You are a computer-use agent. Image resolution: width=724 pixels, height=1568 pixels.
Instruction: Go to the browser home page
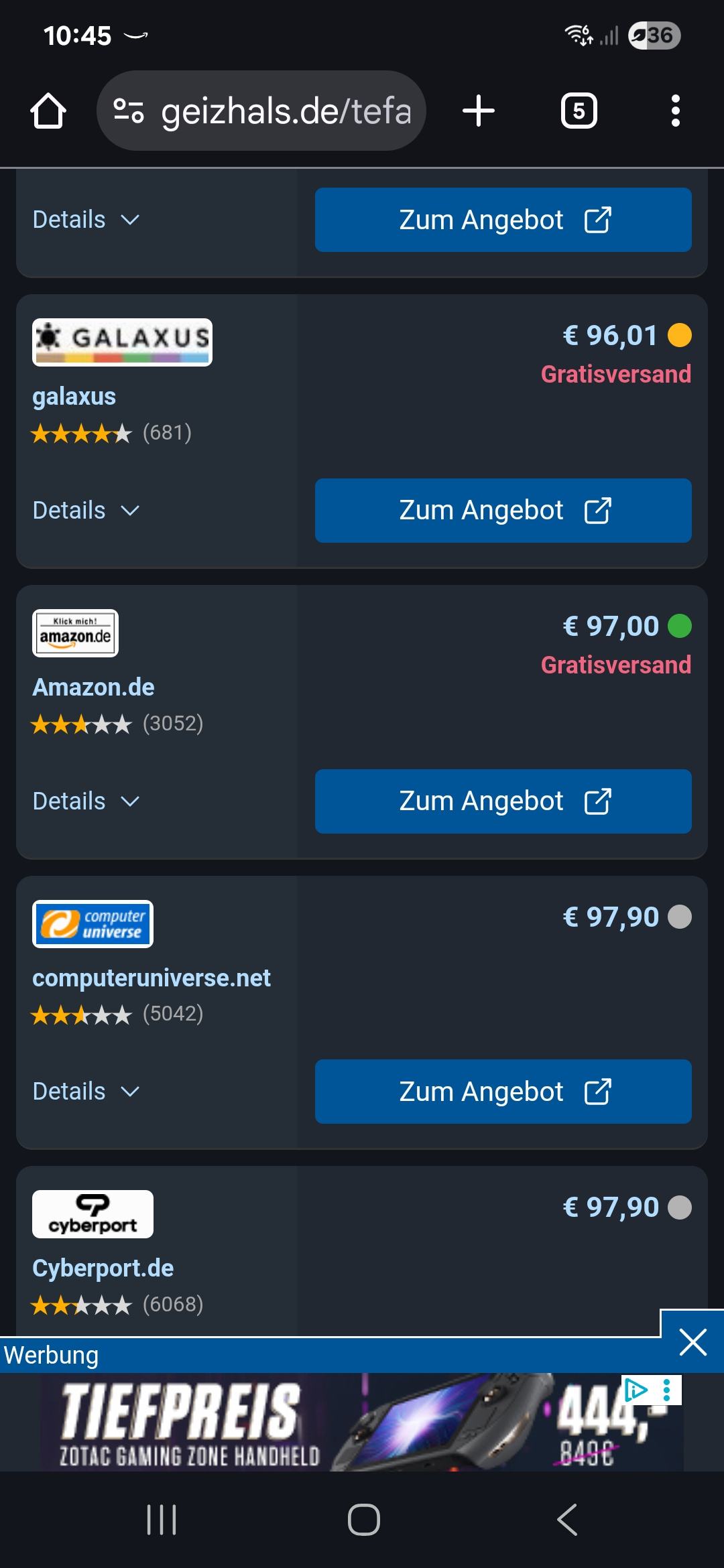(x=48, y=111)
